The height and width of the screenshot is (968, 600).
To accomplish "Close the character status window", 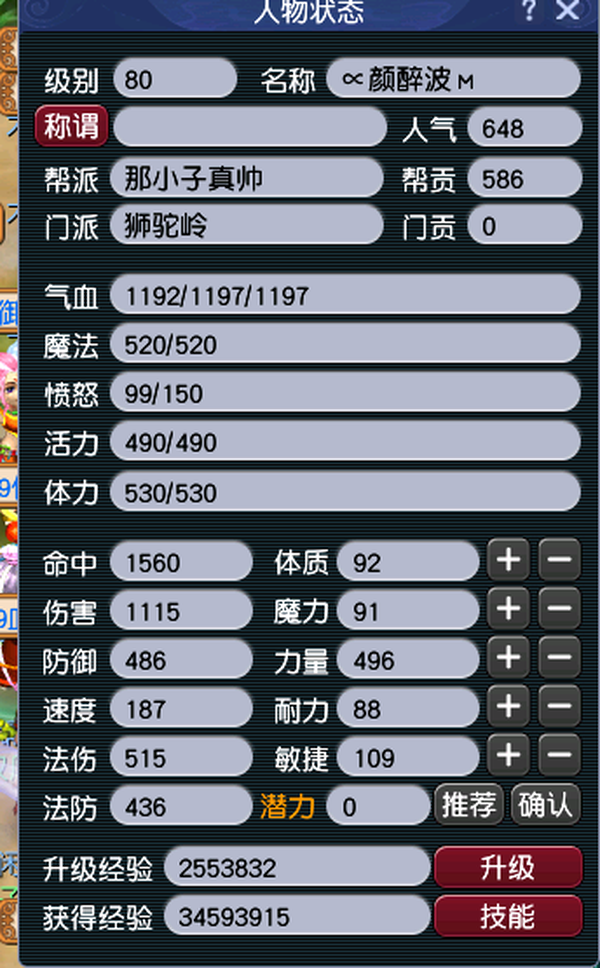I will [x=567, y=10].
